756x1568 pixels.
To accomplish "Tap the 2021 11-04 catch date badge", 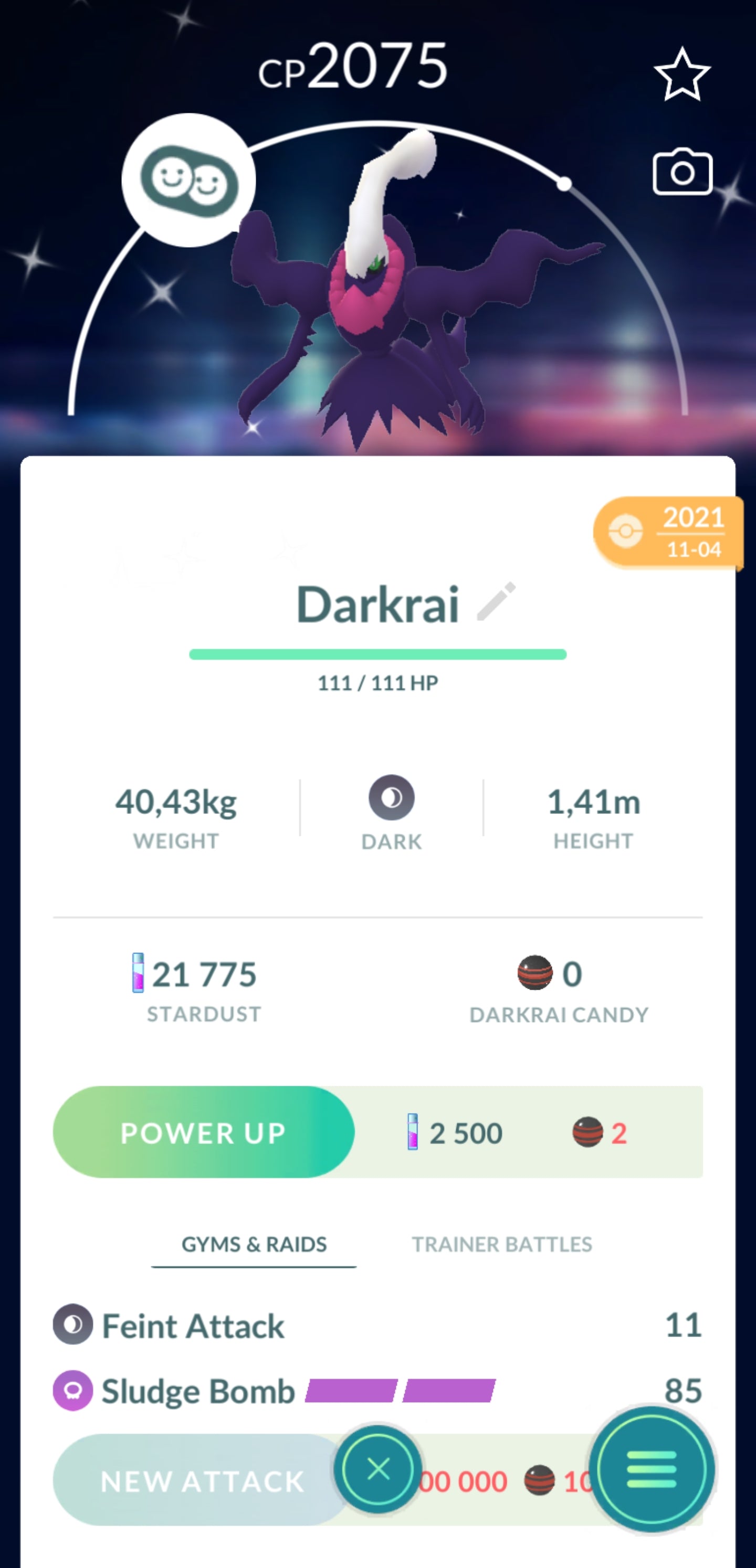I will click(669, 533).
